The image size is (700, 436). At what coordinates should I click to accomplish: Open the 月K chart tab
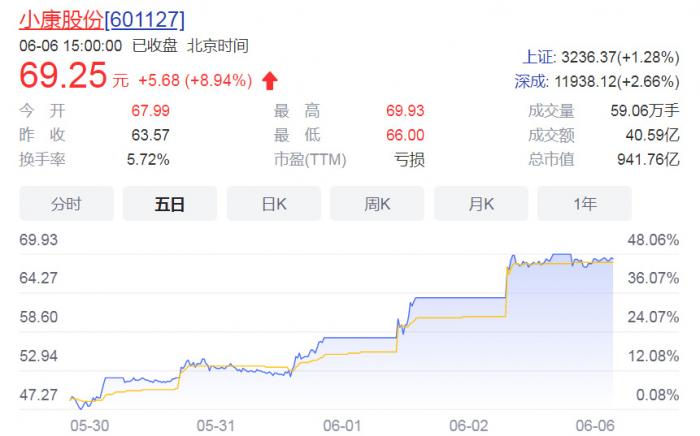[482, 204]
